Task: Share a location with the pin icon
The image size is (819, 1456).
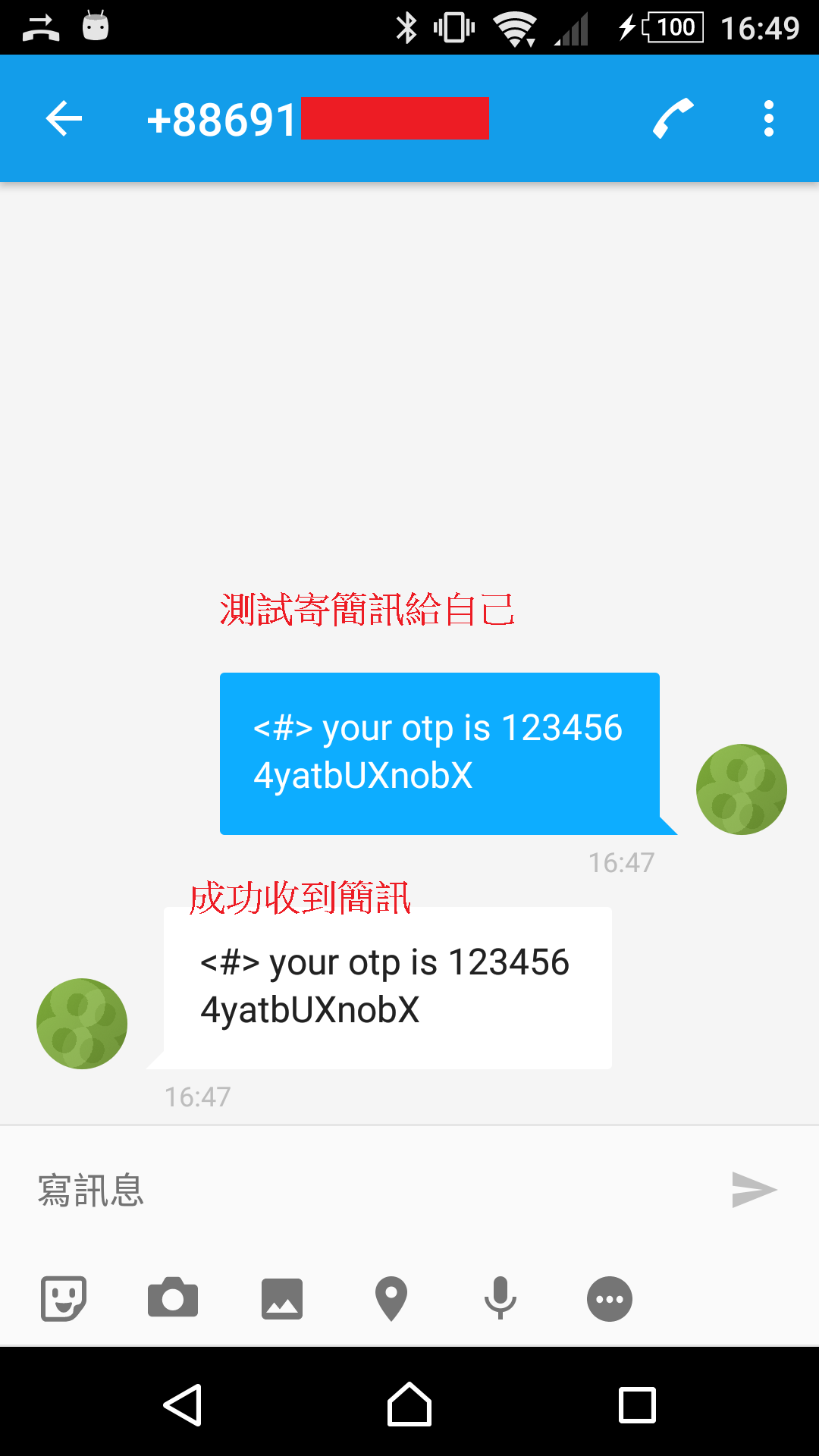Action: point(391,1298)
